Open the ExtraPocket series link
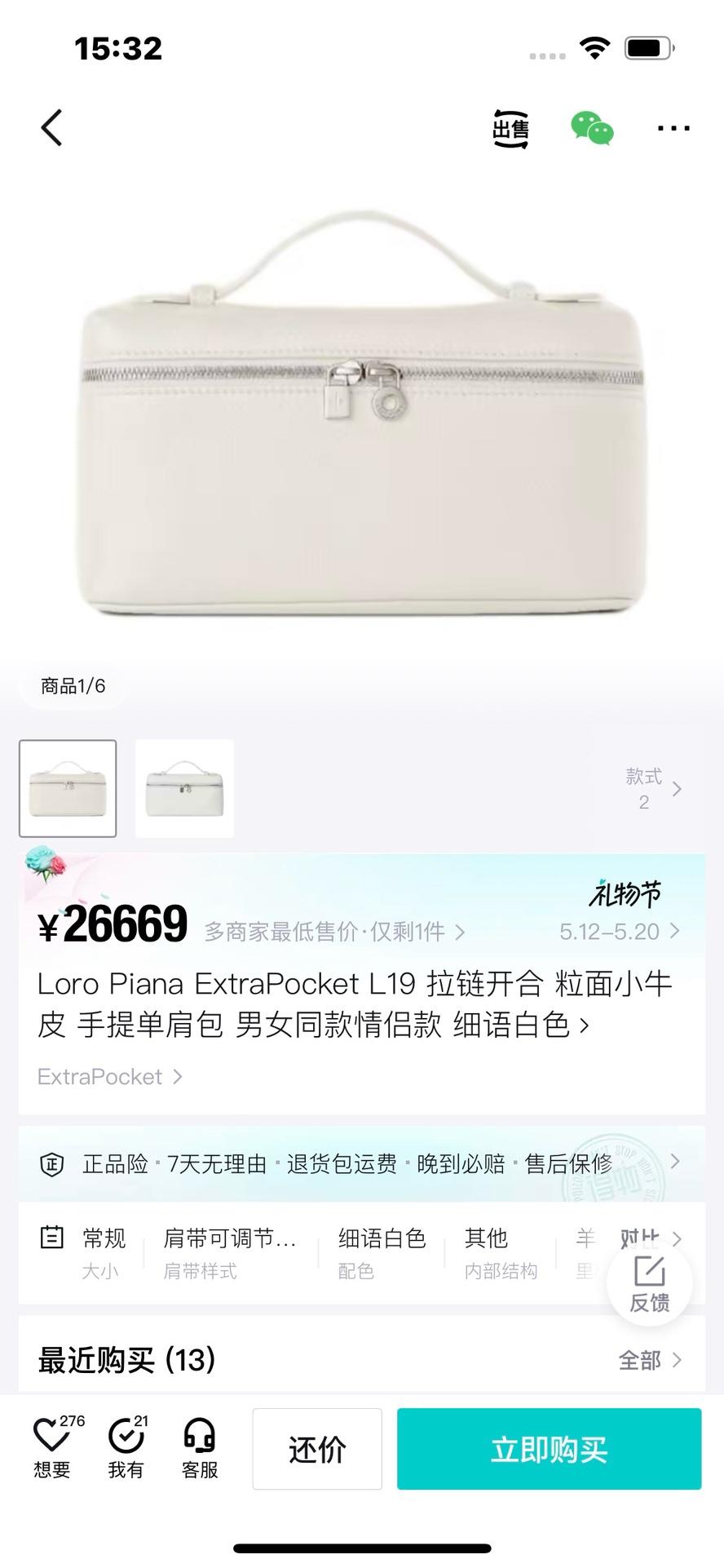Viewport: 724px width, 1568px height. (x=110, y=1077)
